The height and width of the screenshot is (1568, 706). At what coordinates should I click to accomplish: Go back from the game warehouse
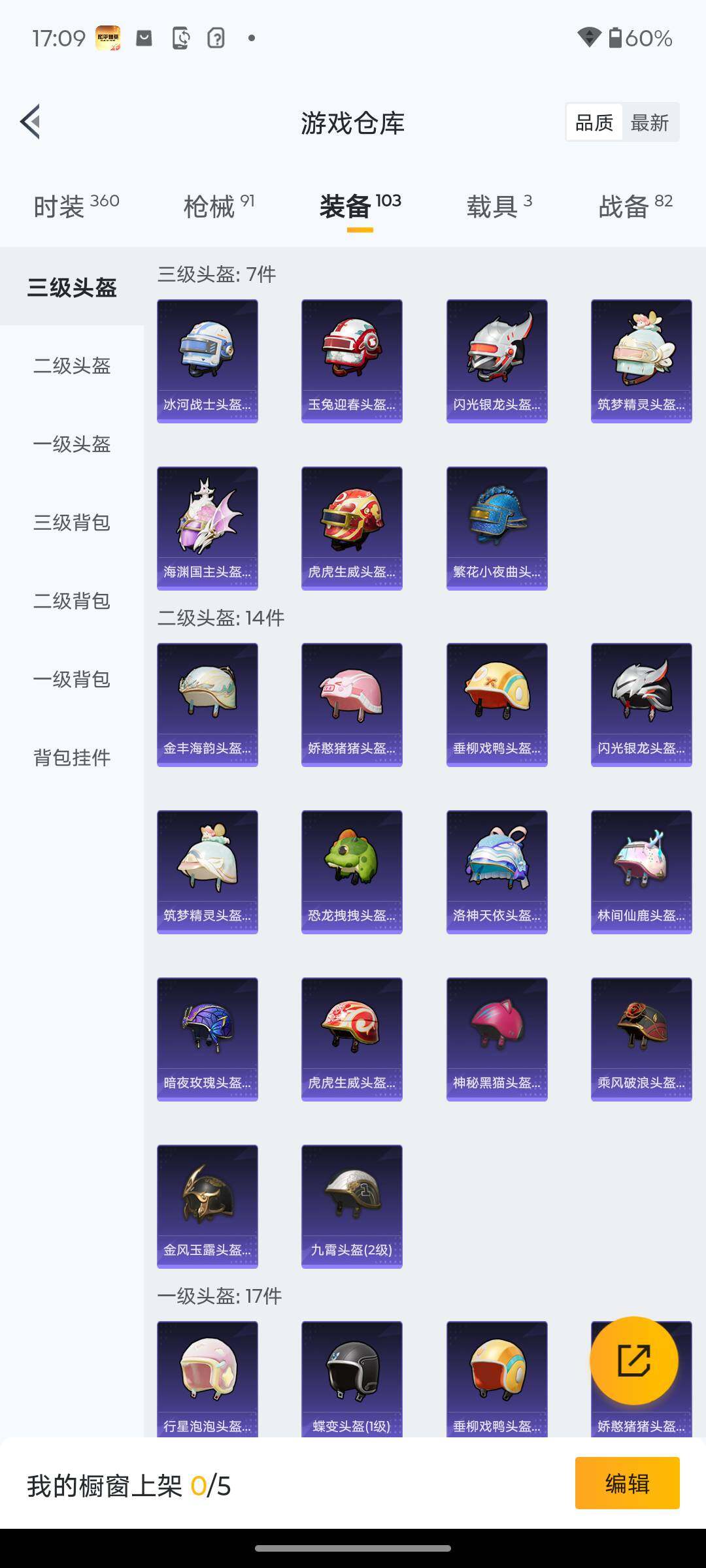30,122
